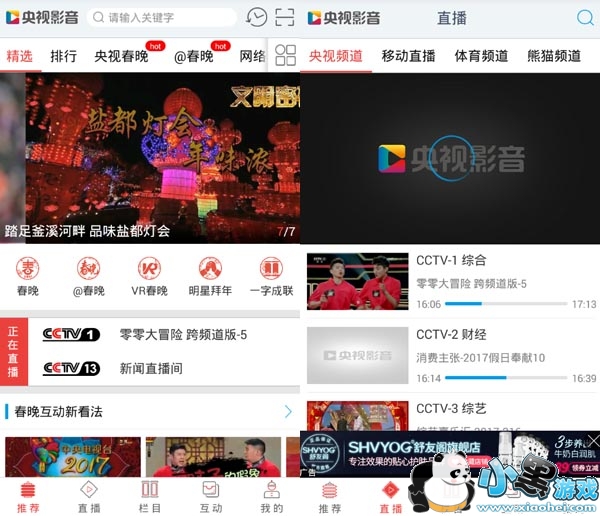Switch to the 移动直播 tab
This screenshot has width=600, height=516.
(x=408, y=56)
